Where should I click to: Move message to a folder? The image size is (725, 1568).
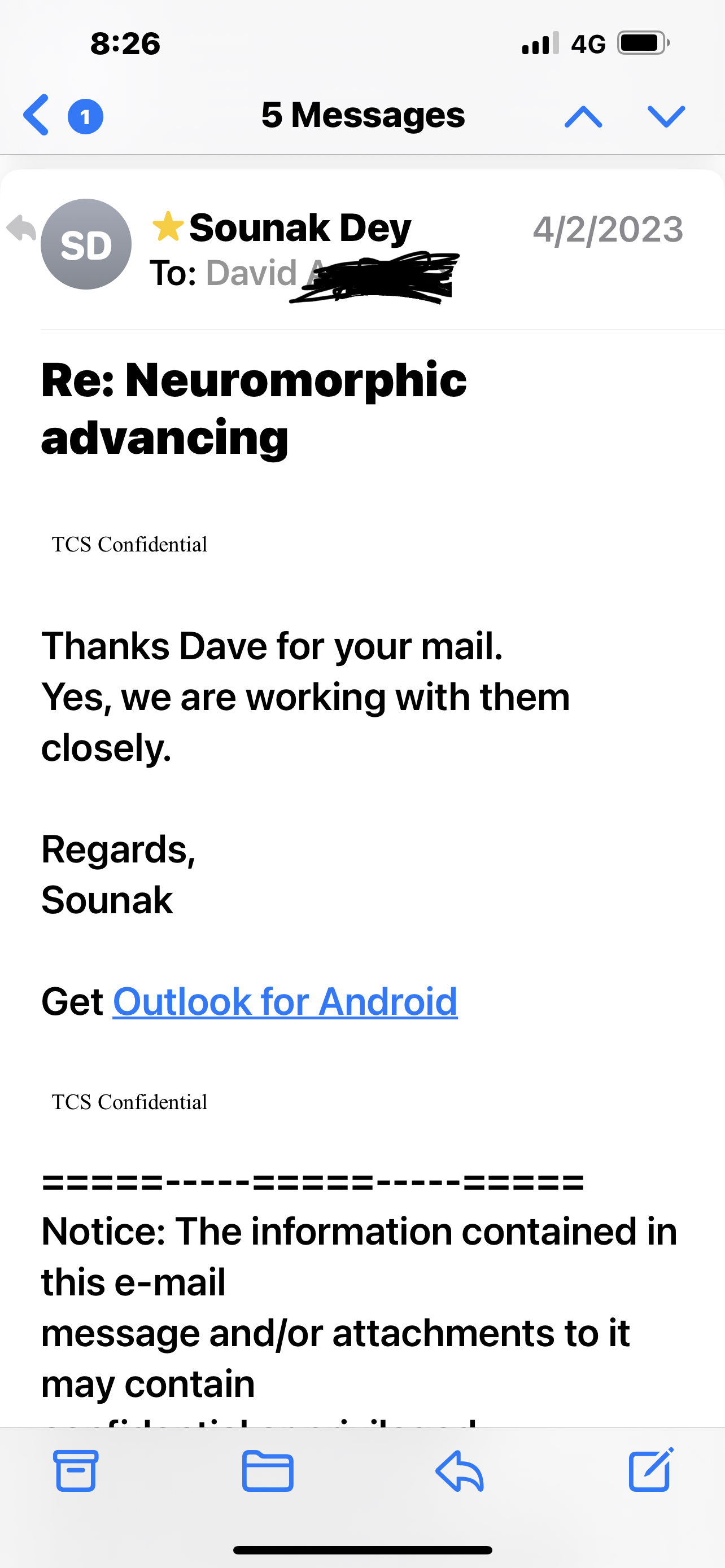coord(268,1470)
